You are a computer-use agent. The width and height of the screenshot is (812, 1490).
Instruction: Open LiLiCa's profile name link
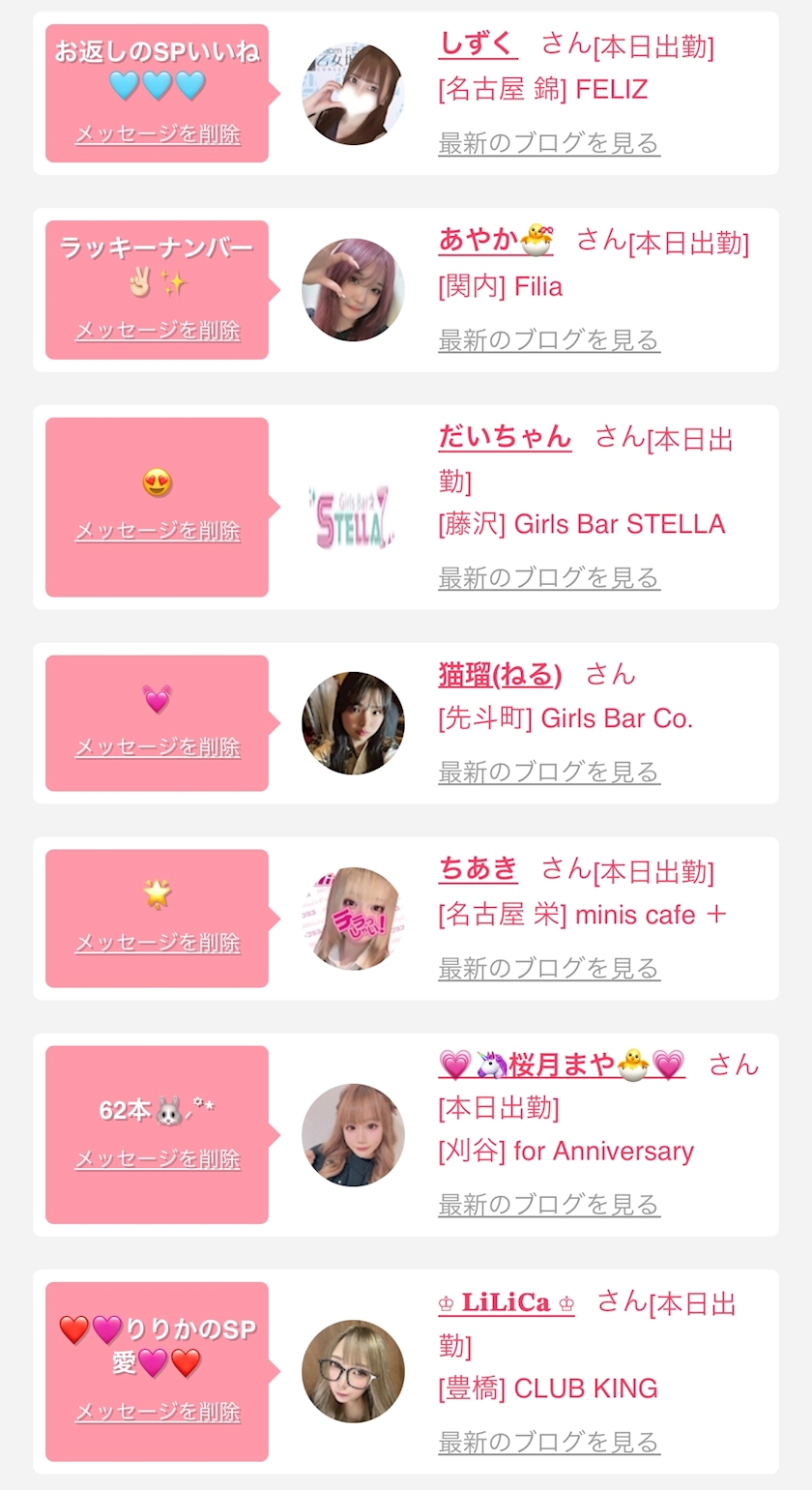tap(507, 1302)
